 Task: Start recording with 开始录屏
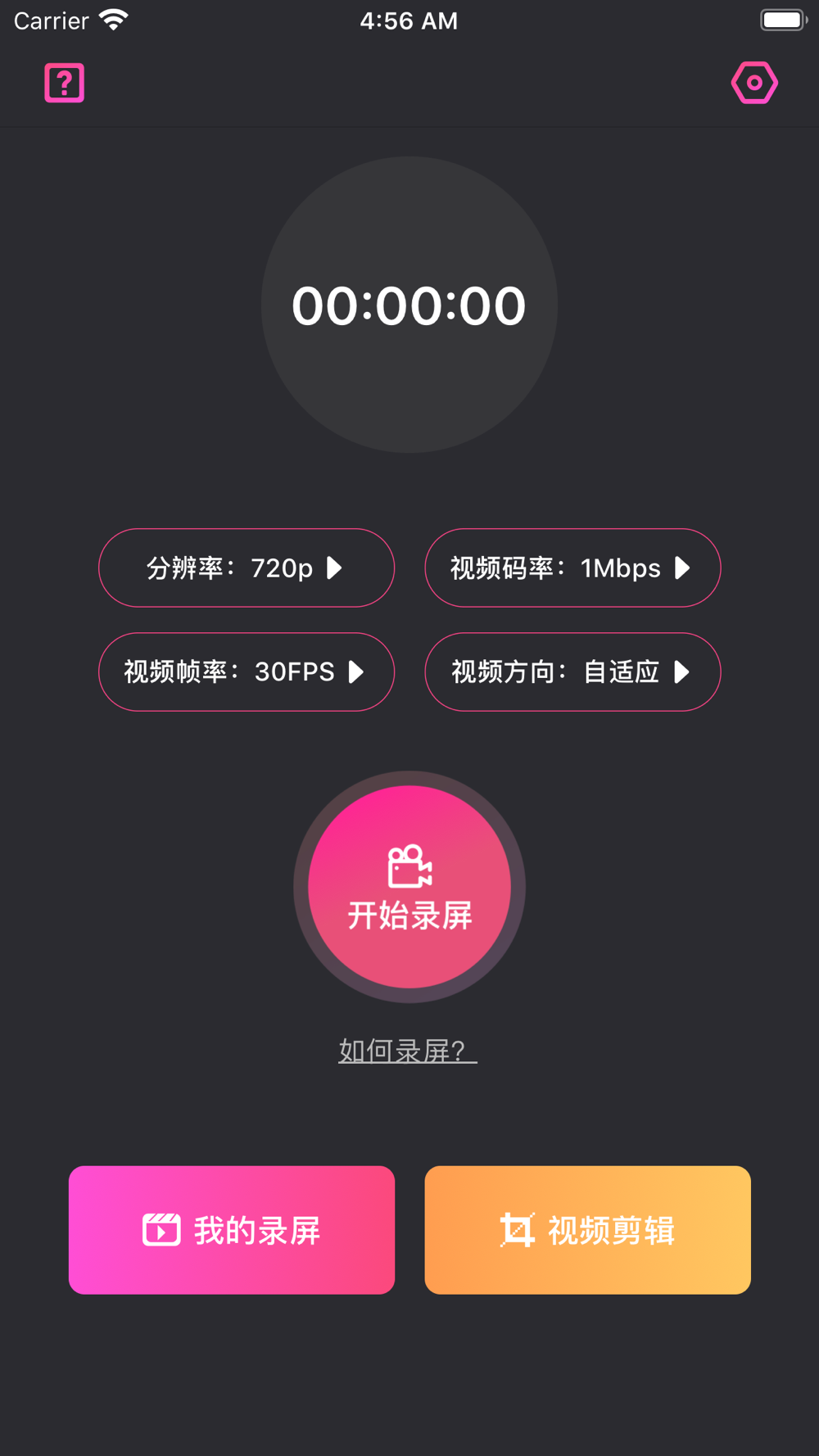pos(409,887)
